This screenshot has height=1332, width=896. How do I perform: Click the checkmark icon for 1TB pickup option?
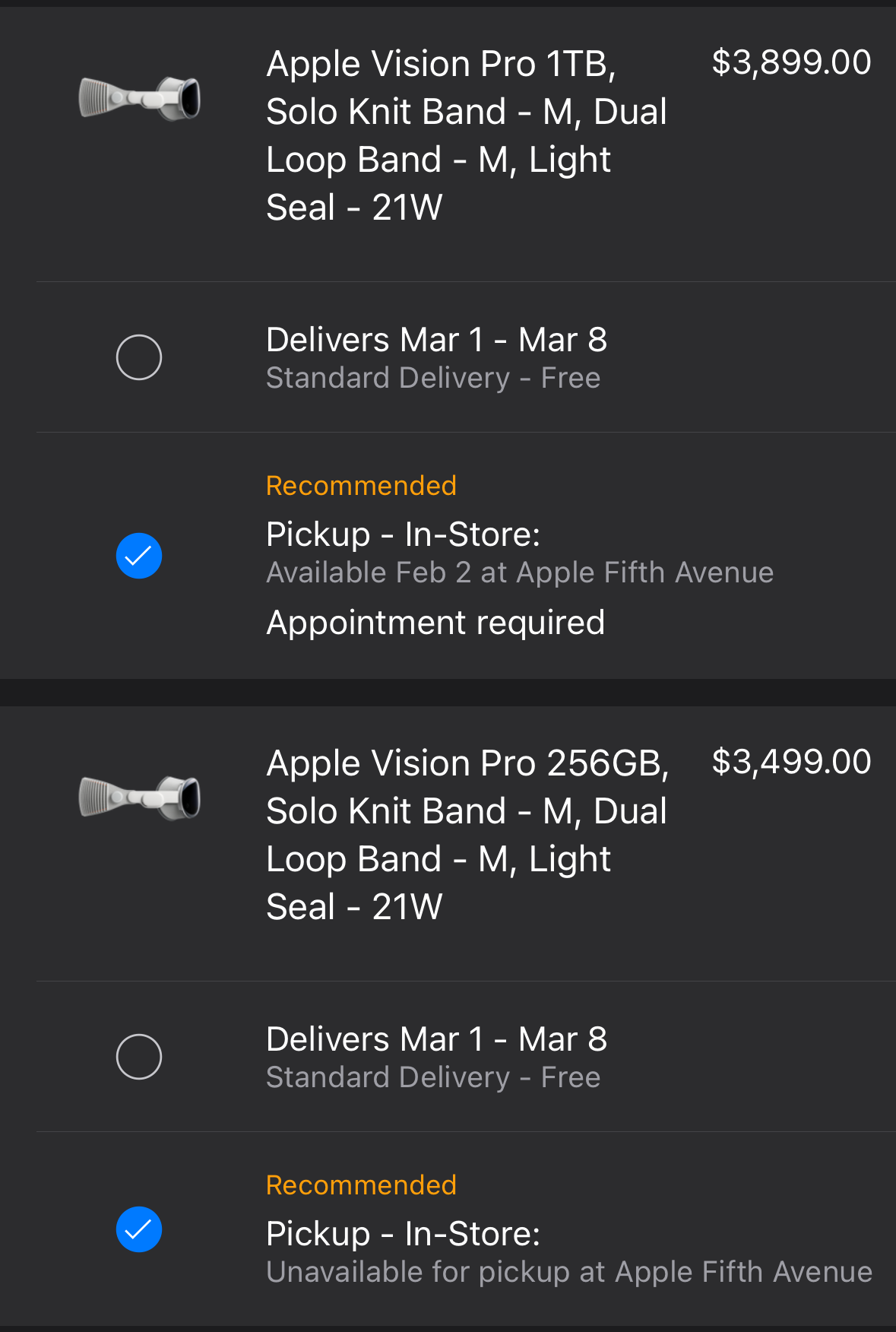[x=139, y=555]
